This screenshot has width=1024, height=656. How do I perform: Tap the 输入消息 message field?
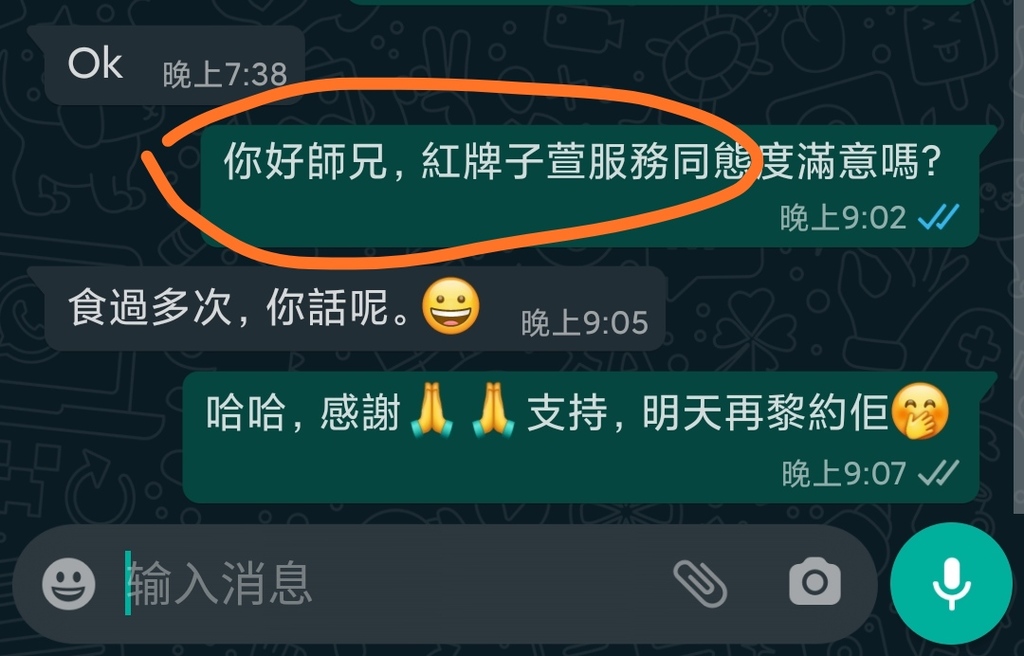(380, 583)
